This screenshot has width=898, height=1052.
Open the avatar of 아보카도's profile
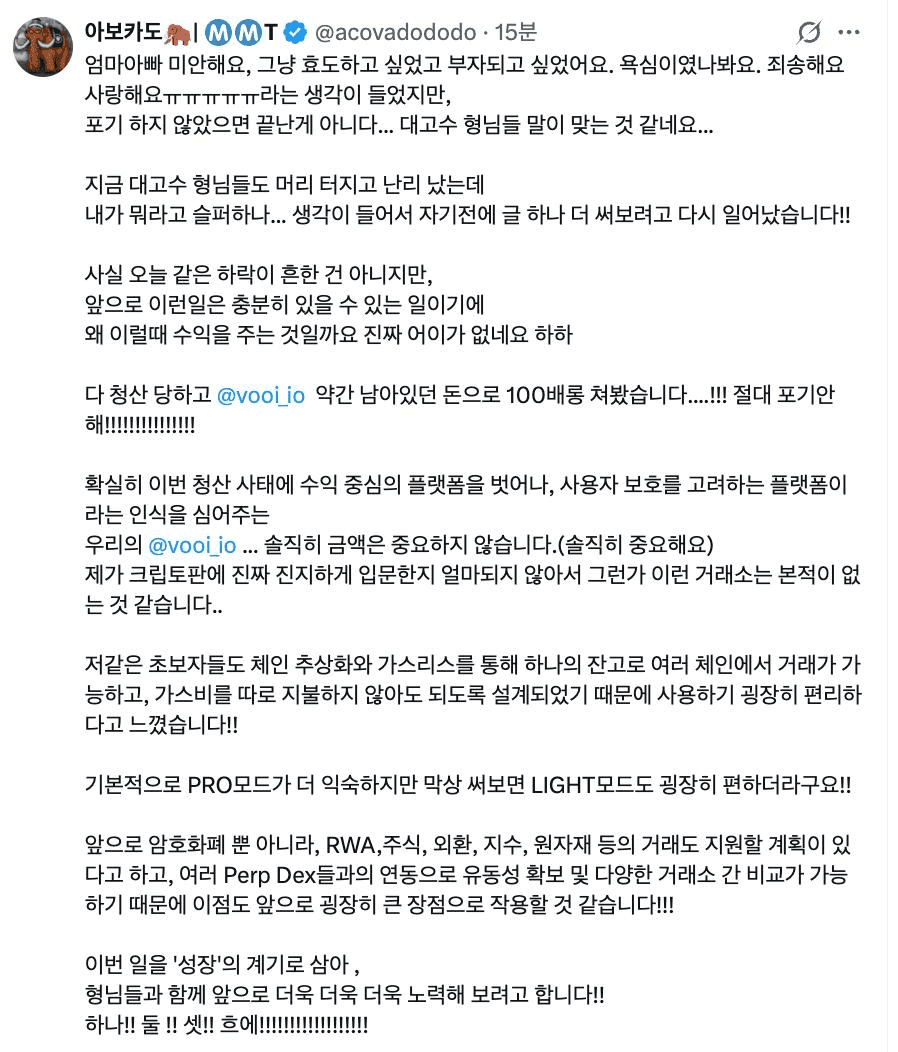pos(42,47)
